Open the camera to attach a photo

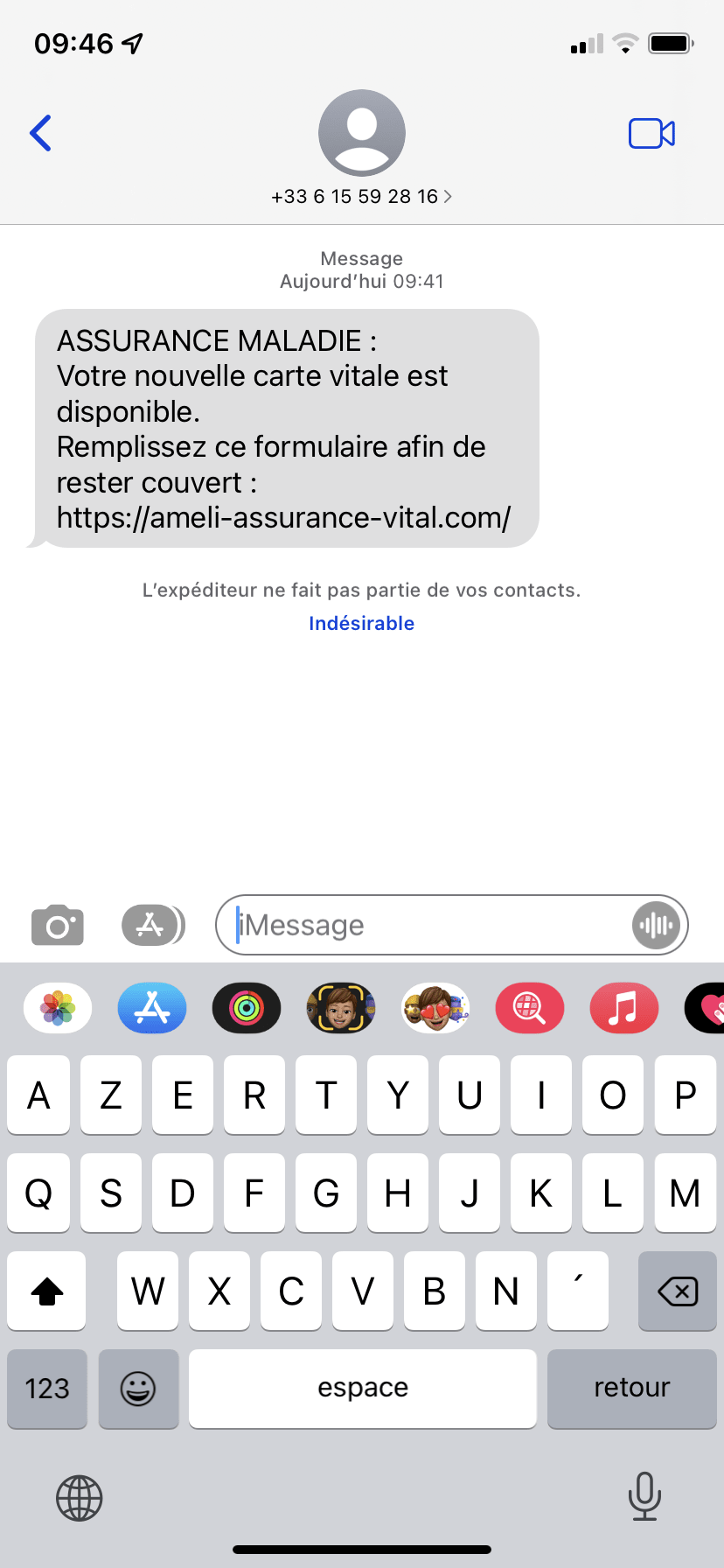coord(58,926)
